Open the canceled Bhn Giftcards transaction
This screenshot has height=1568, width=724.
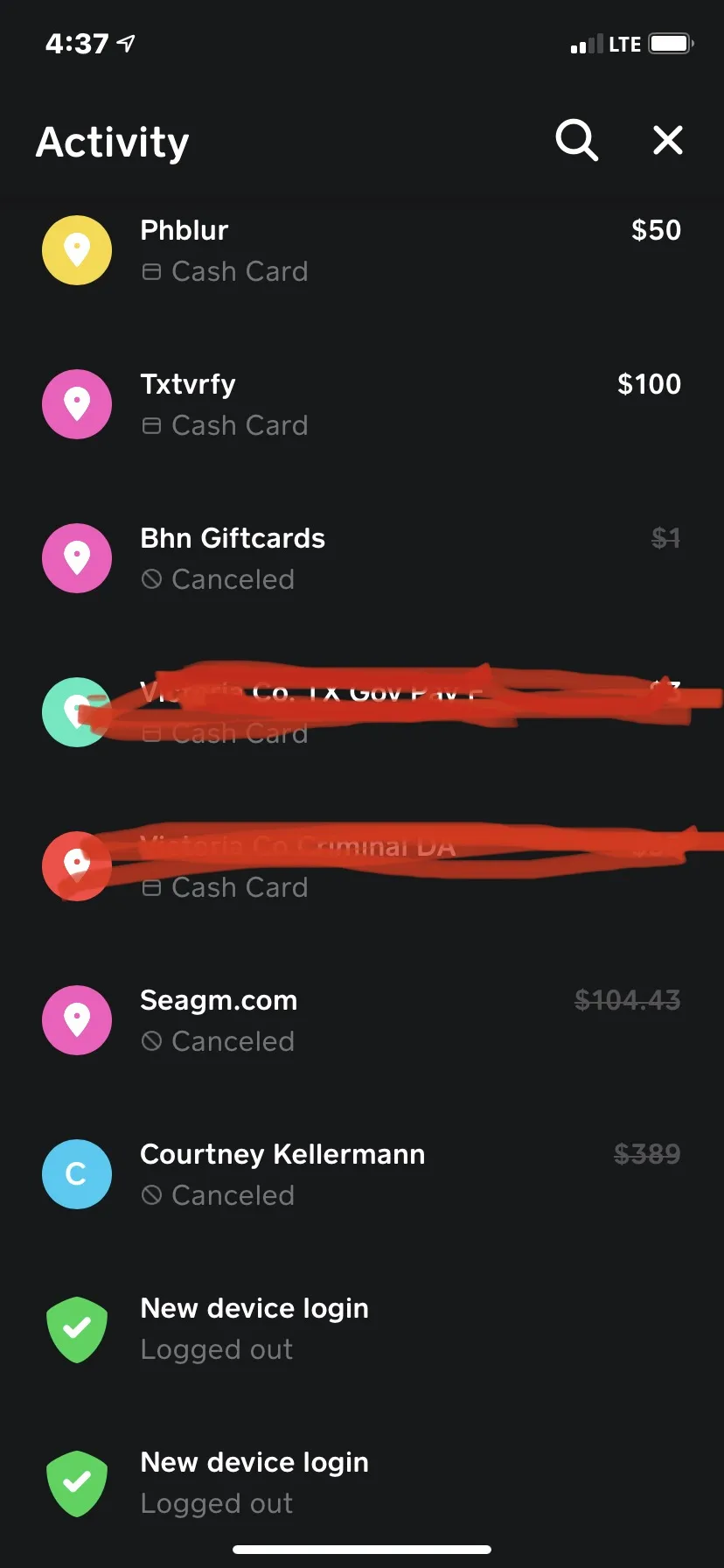click(362, 558)
